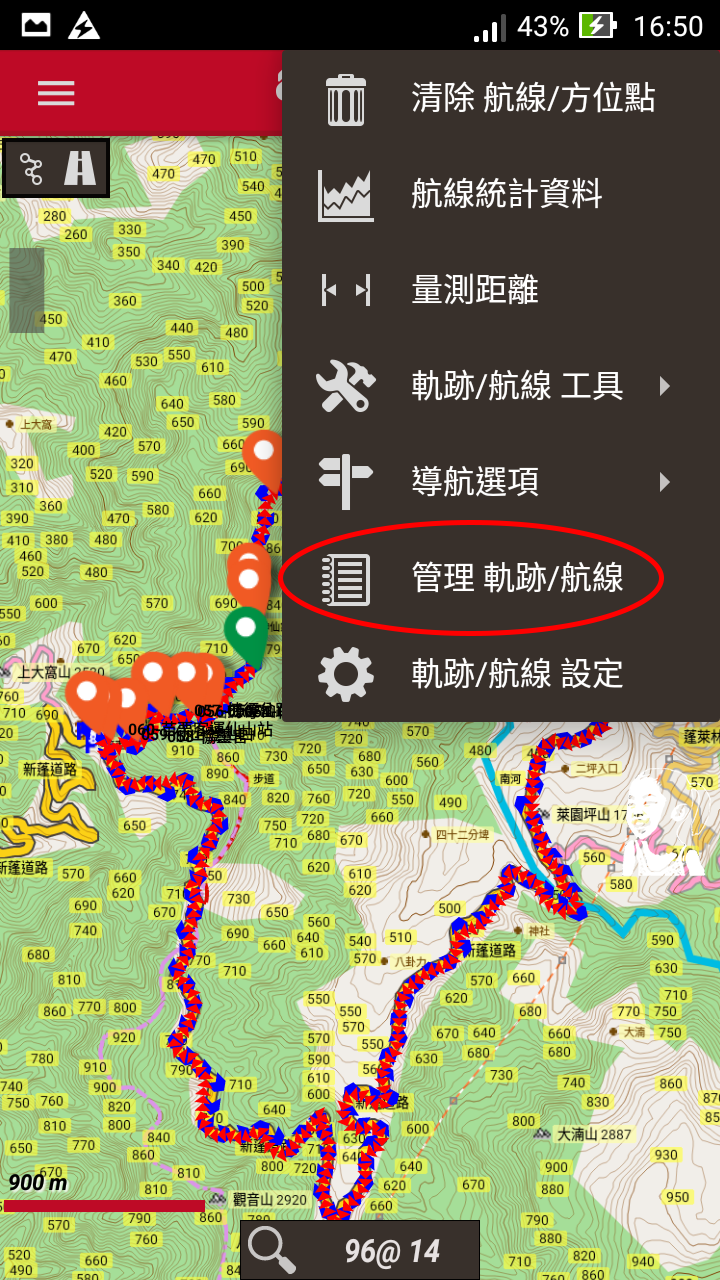
Task: Open 航線統計資料 statistics
Action: click(x=500, y=194)
